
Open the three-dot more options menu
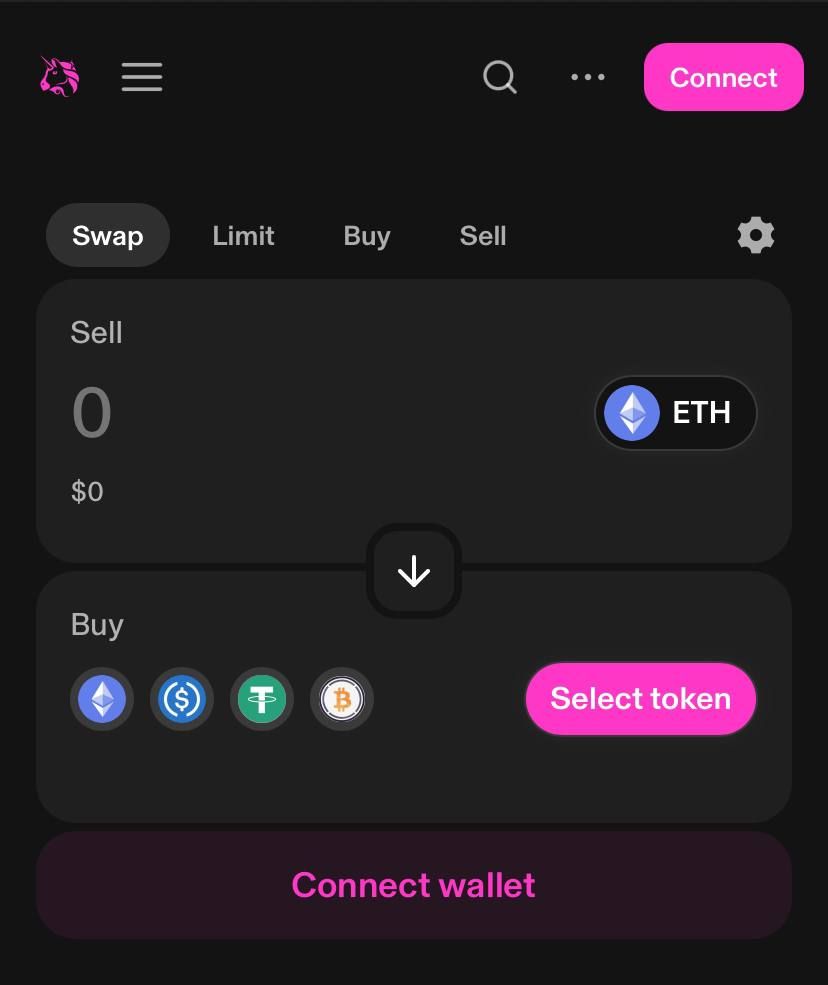click(x=588, y=77)
